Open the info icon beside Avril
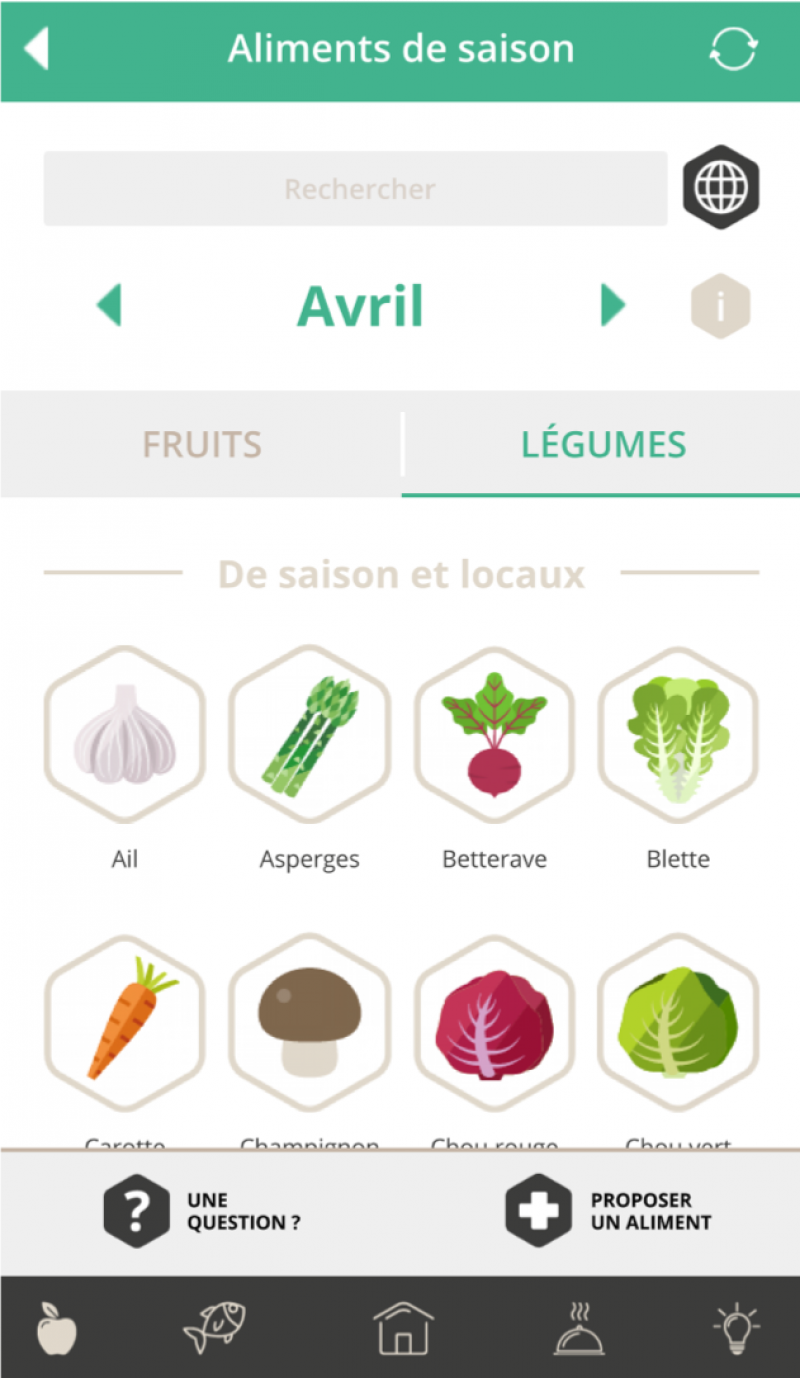The width and height of the screenshot is (800, 1378). pos(720,306)
